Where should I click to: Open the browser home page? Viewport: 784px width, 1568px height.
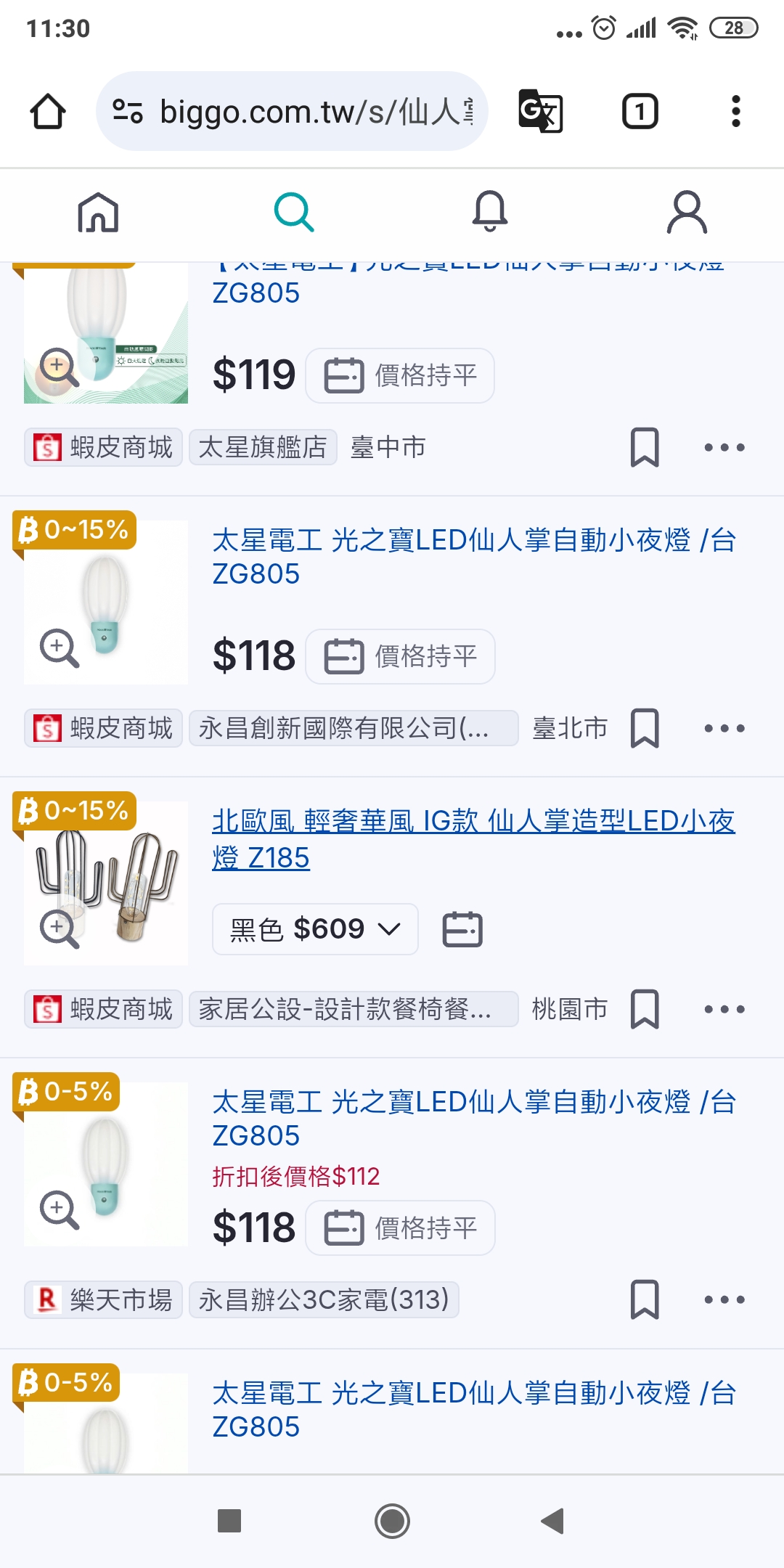[48, 112]
